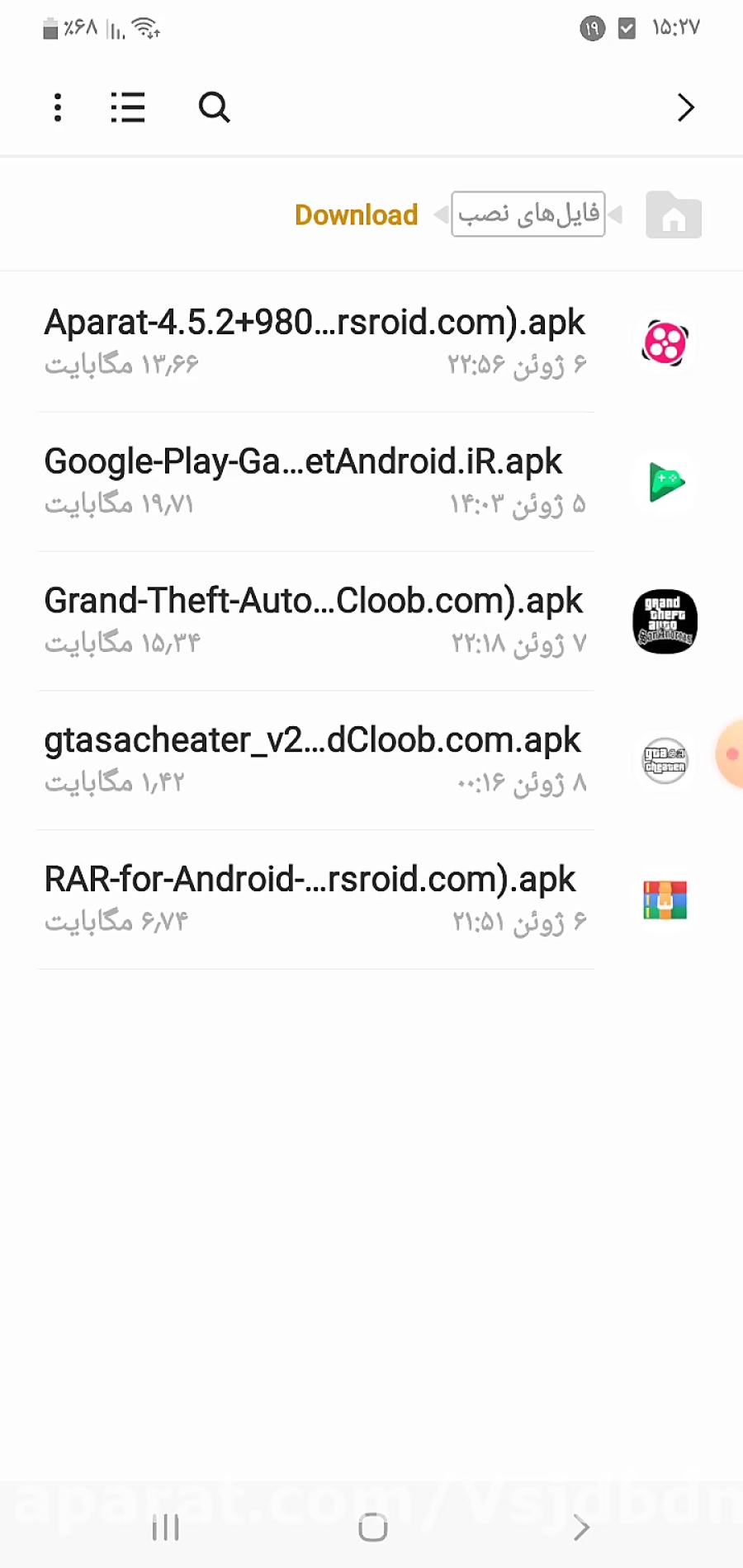Search files with the magnifier icon
This screenshot has height=1568, width=743.
pyautogui.click(x=214, y=107)
